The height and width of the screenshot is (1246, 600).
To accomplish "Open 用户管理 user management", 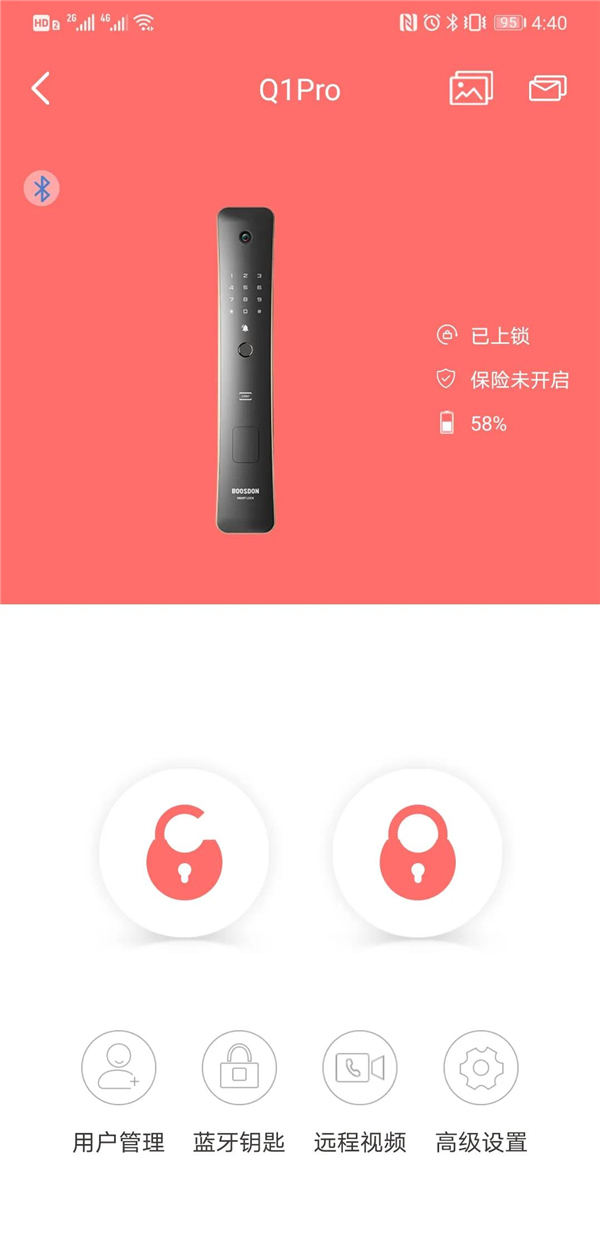I will point(118,1068).
